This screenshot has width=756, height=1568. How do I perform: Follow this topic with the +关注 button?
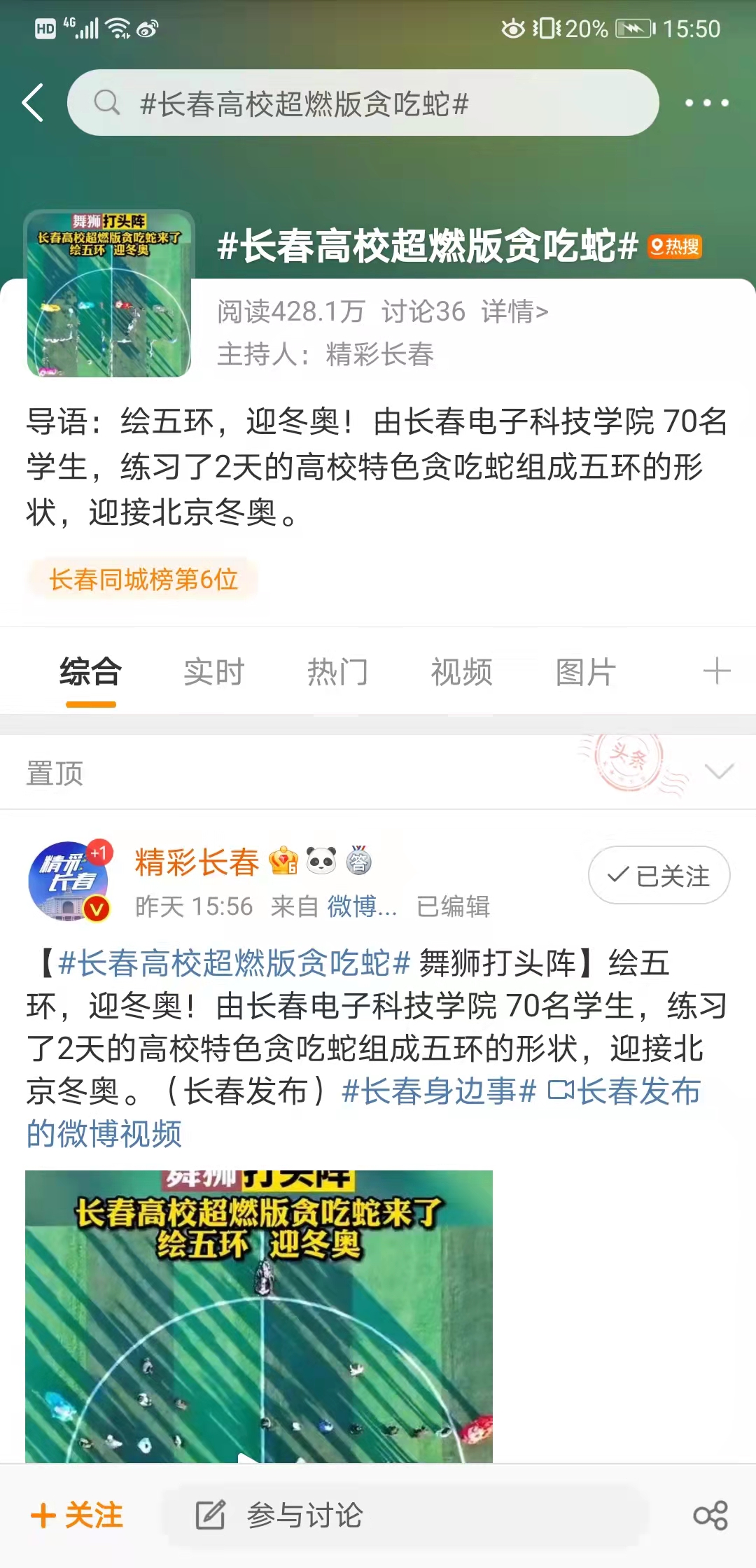(x=77, y=1515)
